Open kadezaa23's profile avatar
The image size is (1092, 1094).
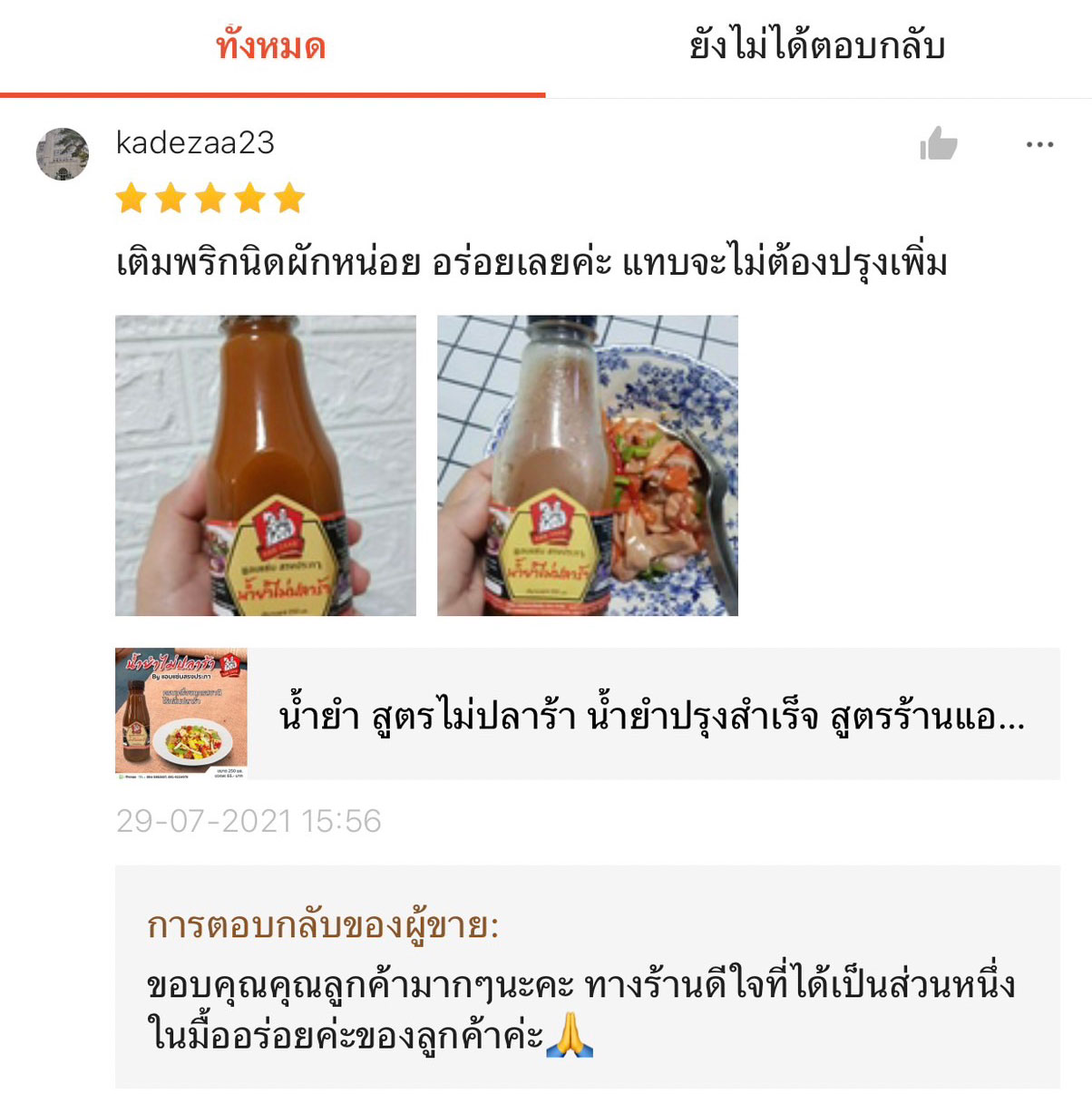(x=63, y=154)
